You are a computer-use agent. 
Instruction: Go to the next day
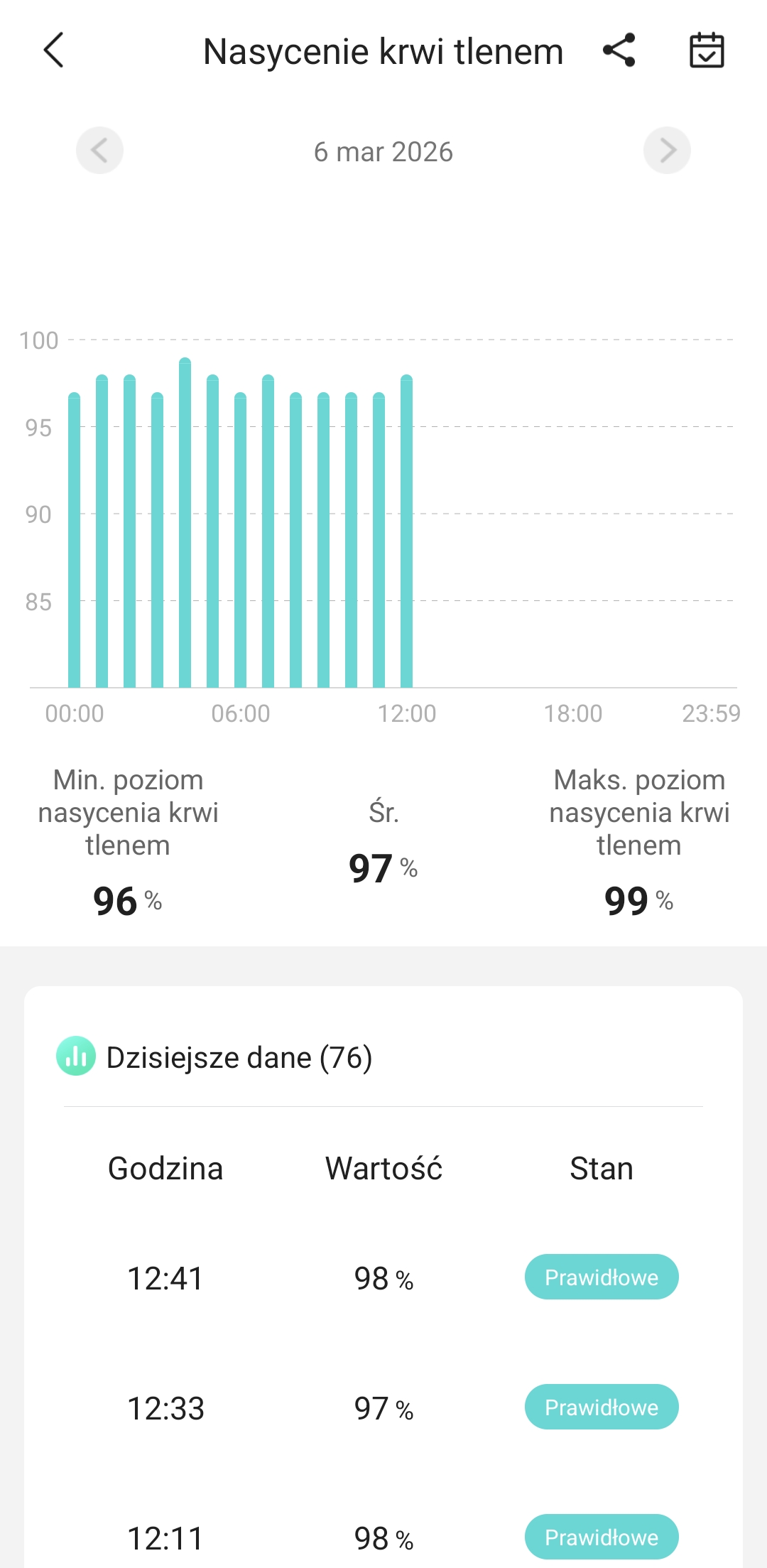(x=667, y=151)
